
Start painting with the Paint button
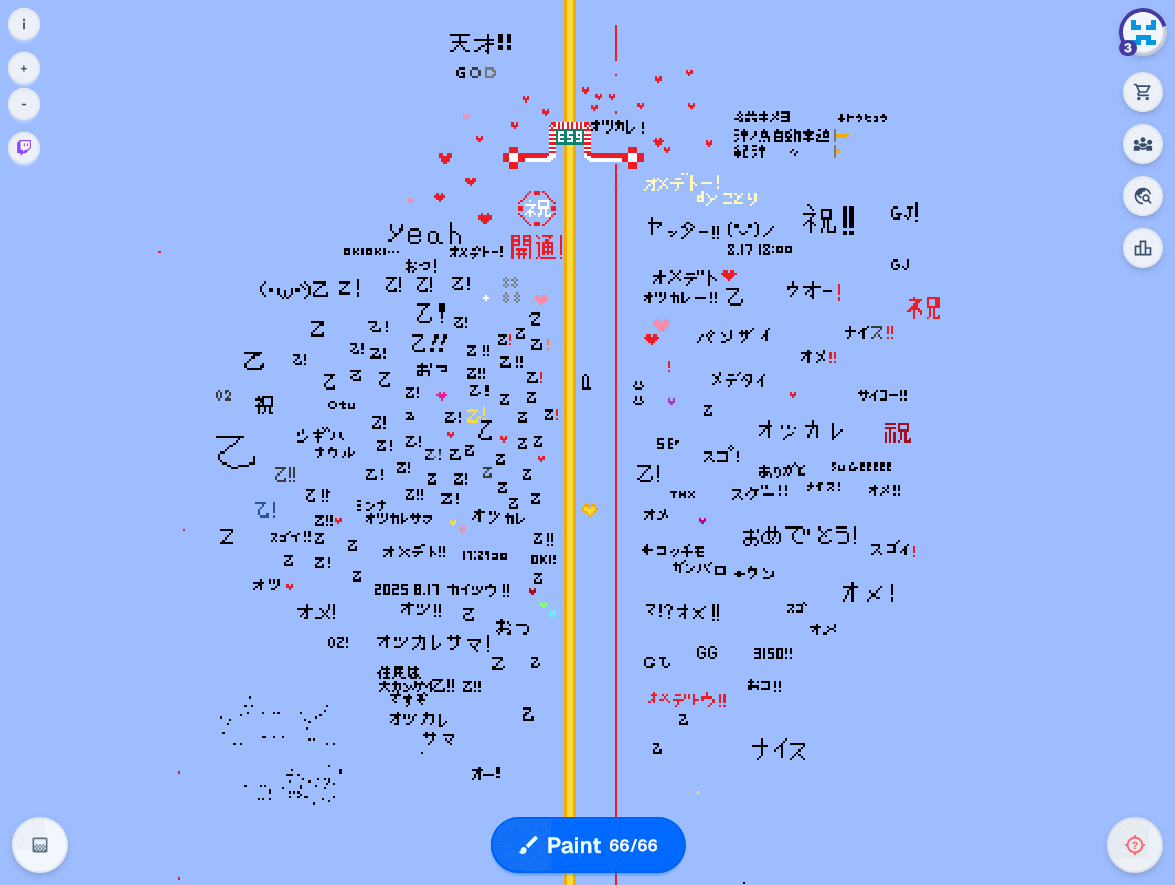tap(588, 845)
